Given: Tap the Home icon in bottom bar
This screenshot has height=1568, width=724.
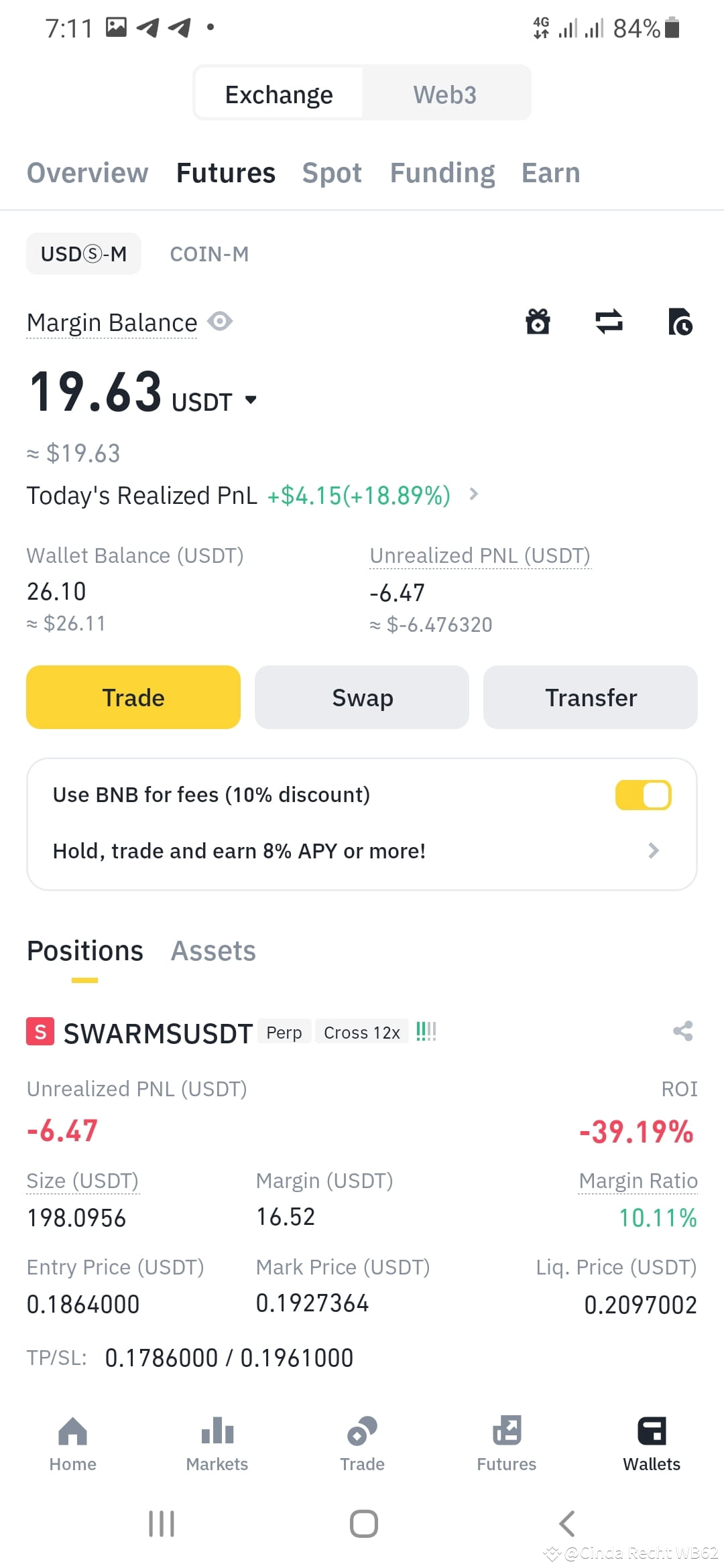Looking at the screenshot, I should [72, 1431].
